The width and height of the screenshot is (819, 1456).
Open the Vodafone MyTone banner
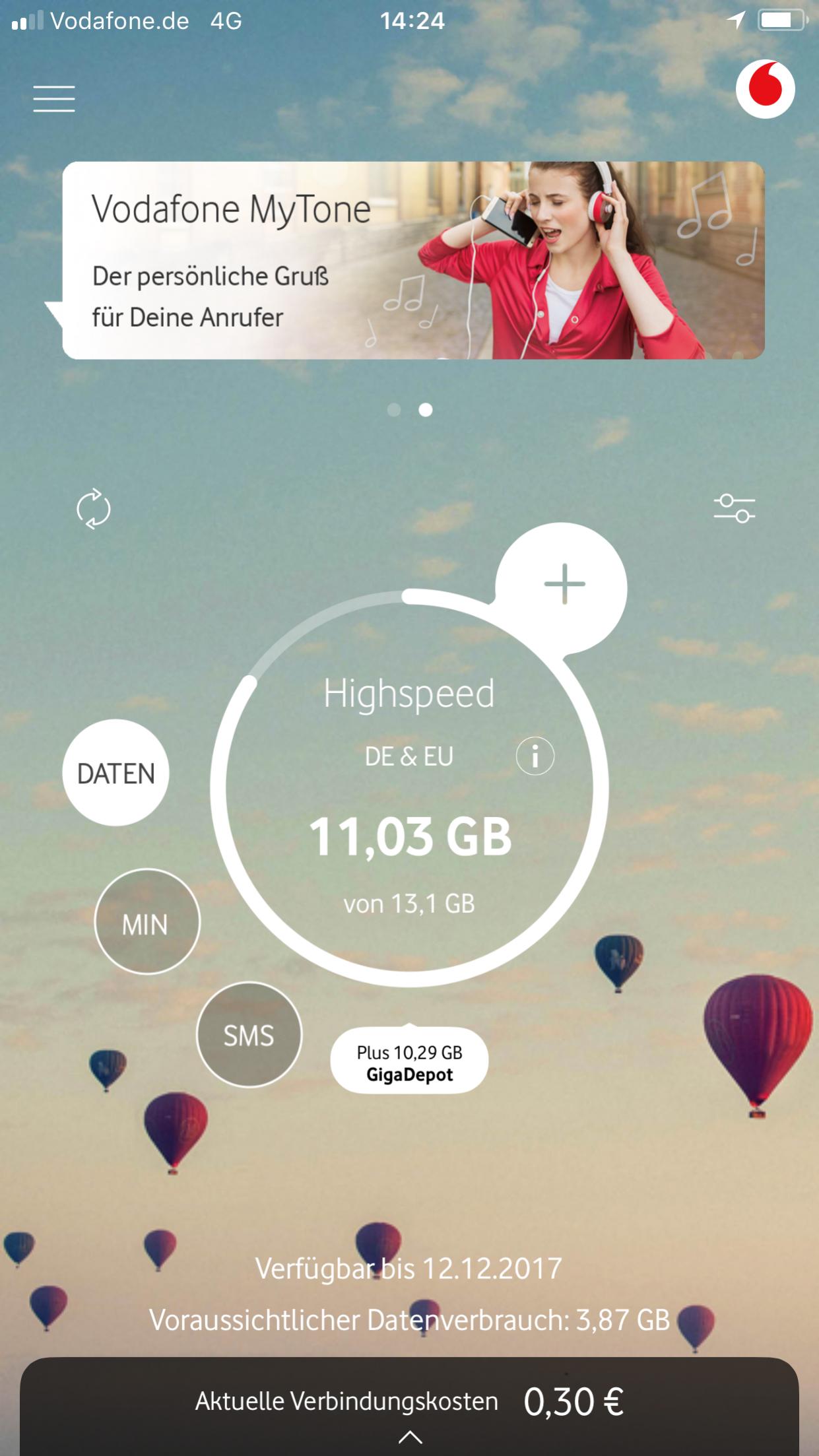(413, 261)
